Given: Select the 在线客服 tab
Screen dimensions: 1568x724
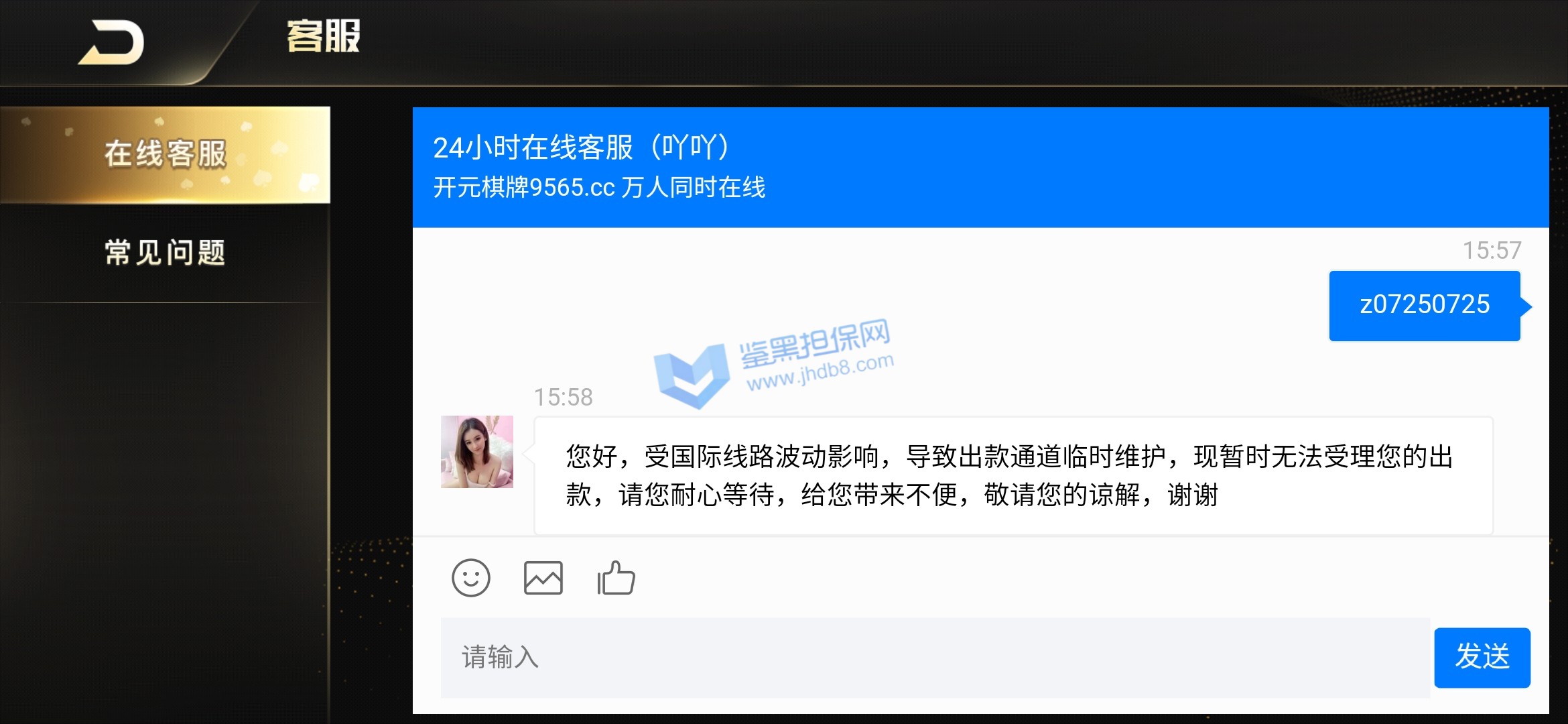Looking at the screenshot, I should click(165, 154).
